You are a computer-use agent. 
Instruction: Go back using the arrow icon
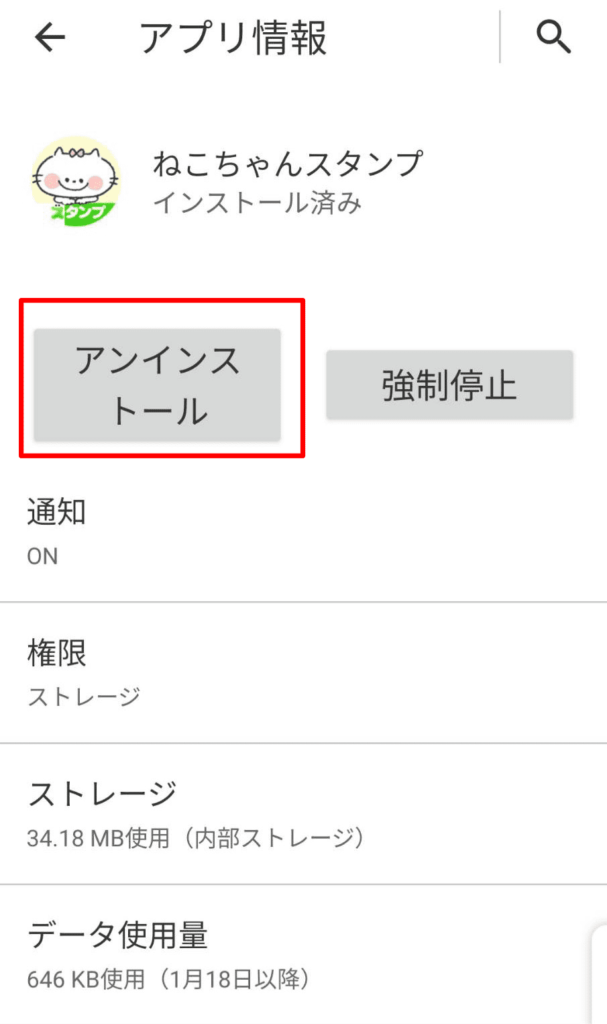click(x=49, y=38)
